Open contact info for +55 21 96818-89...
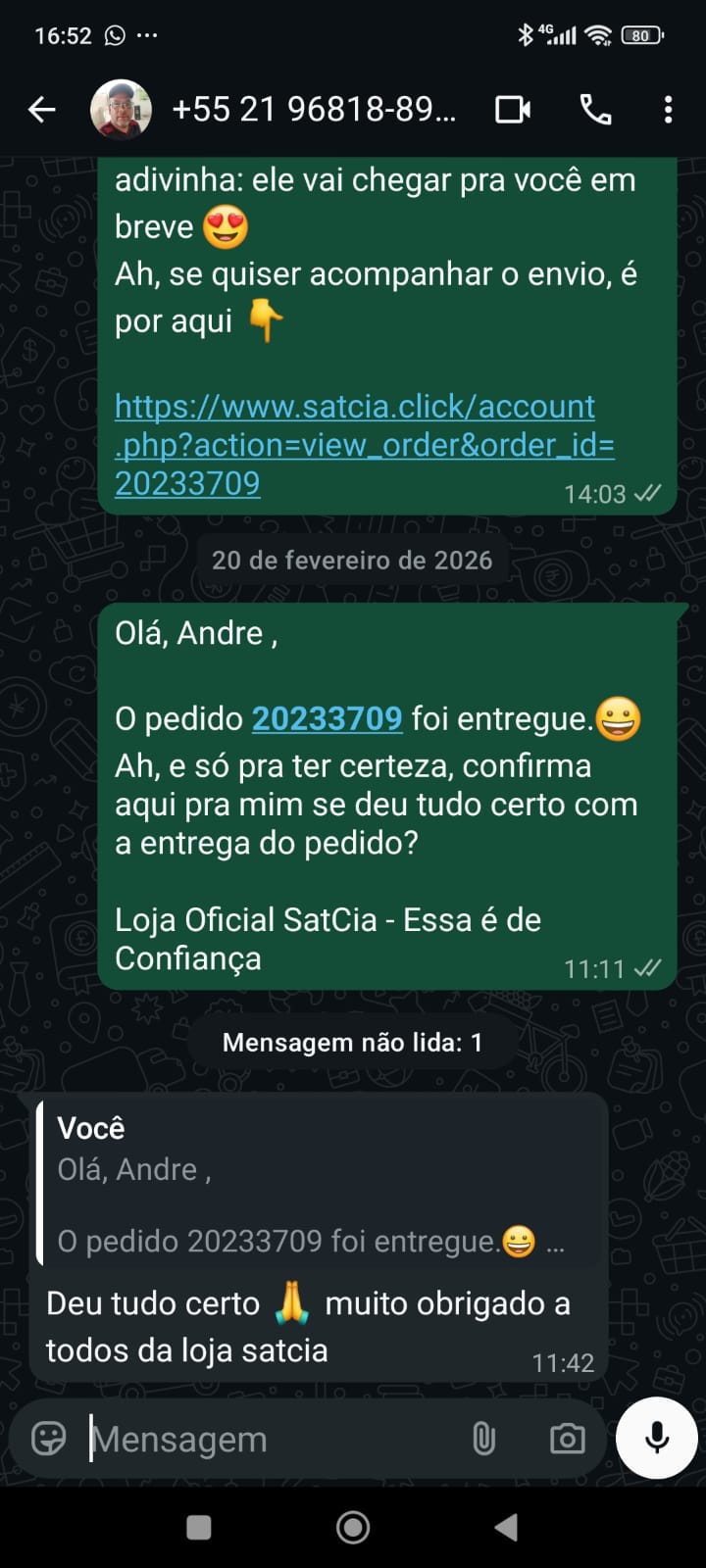Viewport: 706px width, 1568px height. (314, 110)
